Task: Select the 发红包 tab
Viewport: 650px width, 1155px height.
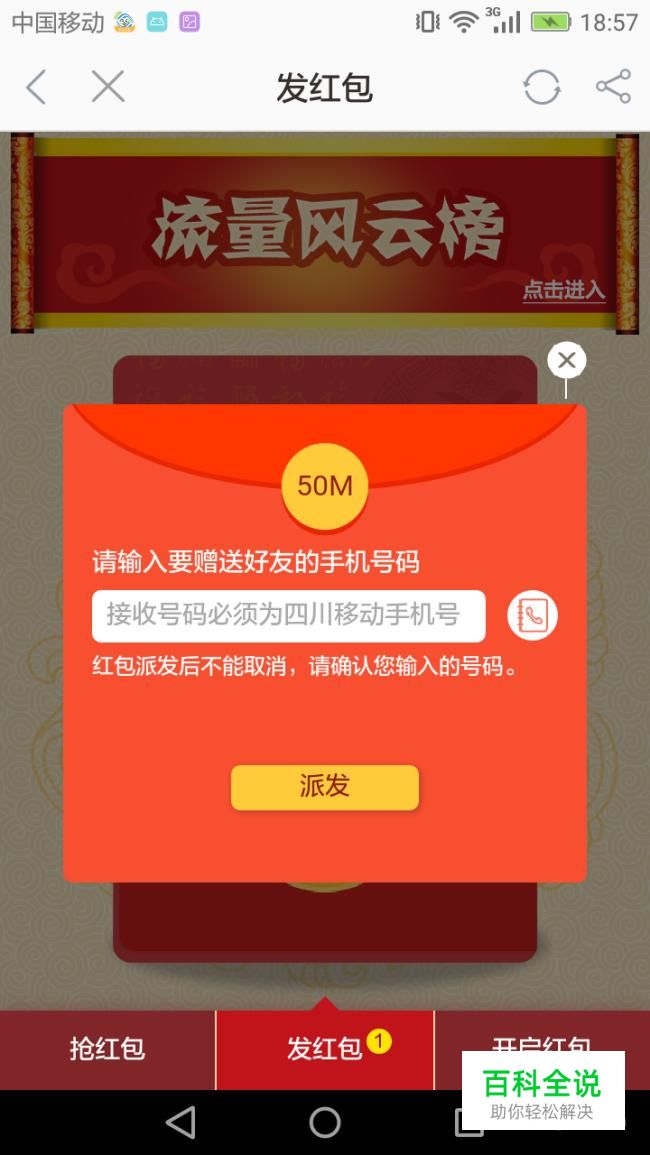Action: click(x=325, y=1049)
